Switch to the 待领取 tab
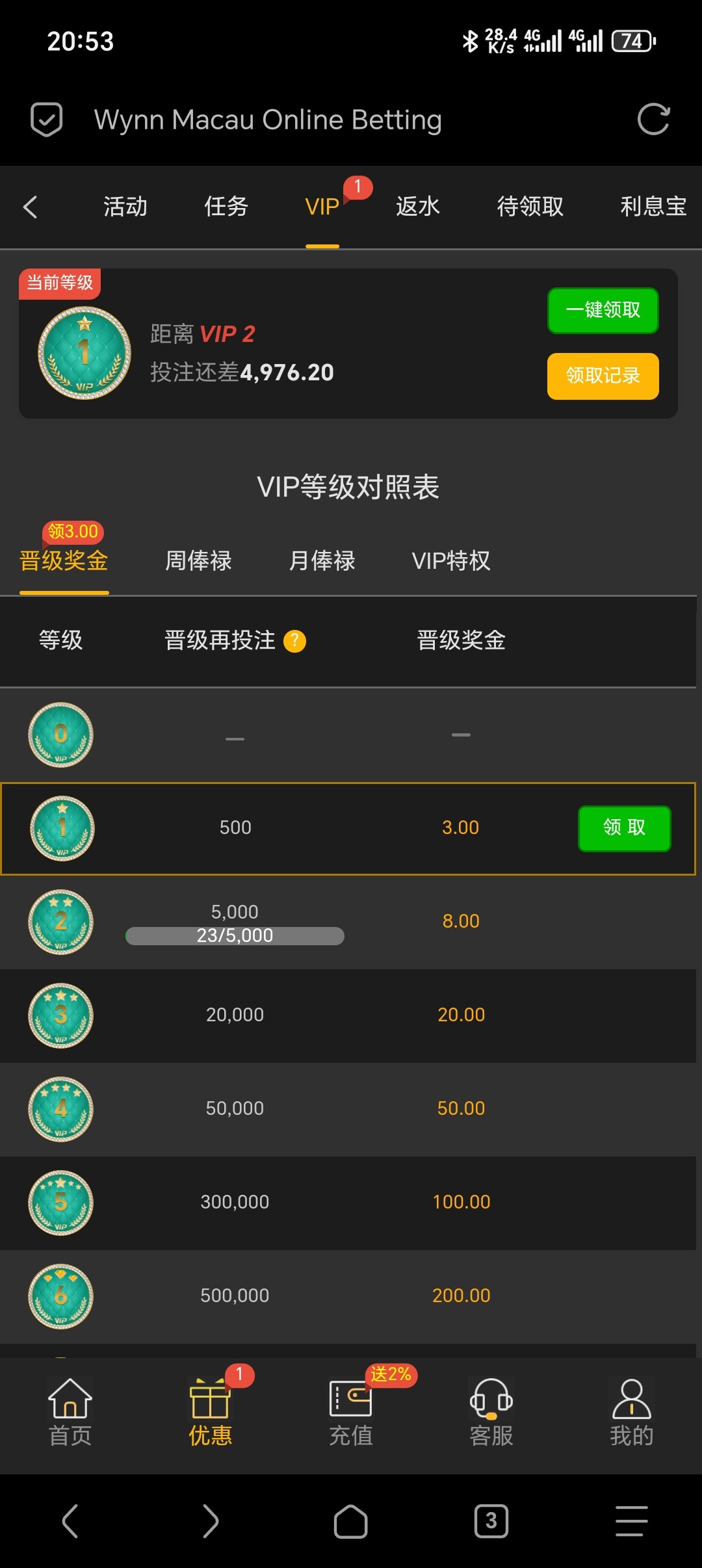The height and width of the screenshot is (1568, 702). tap(530, 207)
